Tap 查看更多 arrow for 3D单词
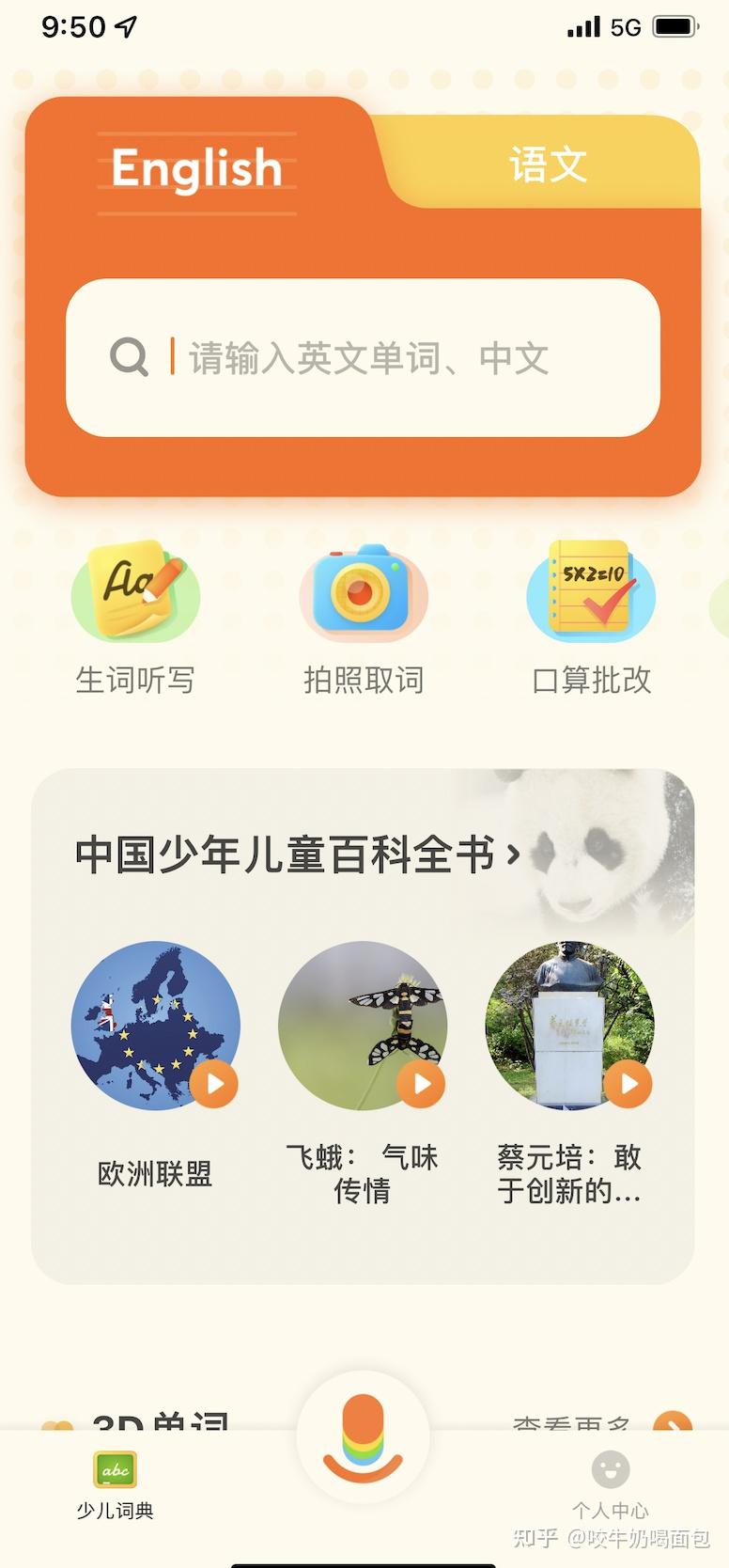Screen dimensions: 729x1568 (x=672, y=1421)
